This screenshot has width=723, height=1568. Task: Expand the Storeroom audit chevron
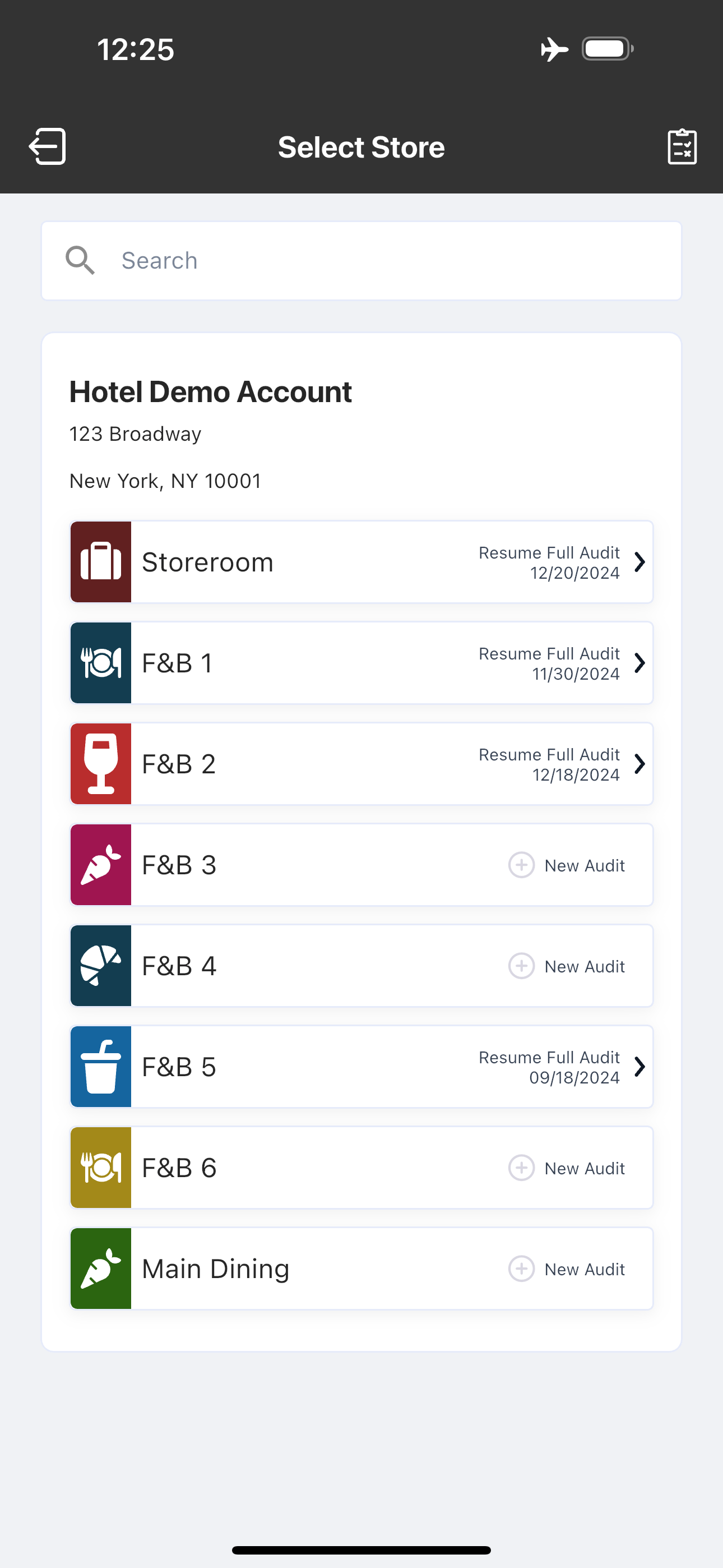[640, 562]
